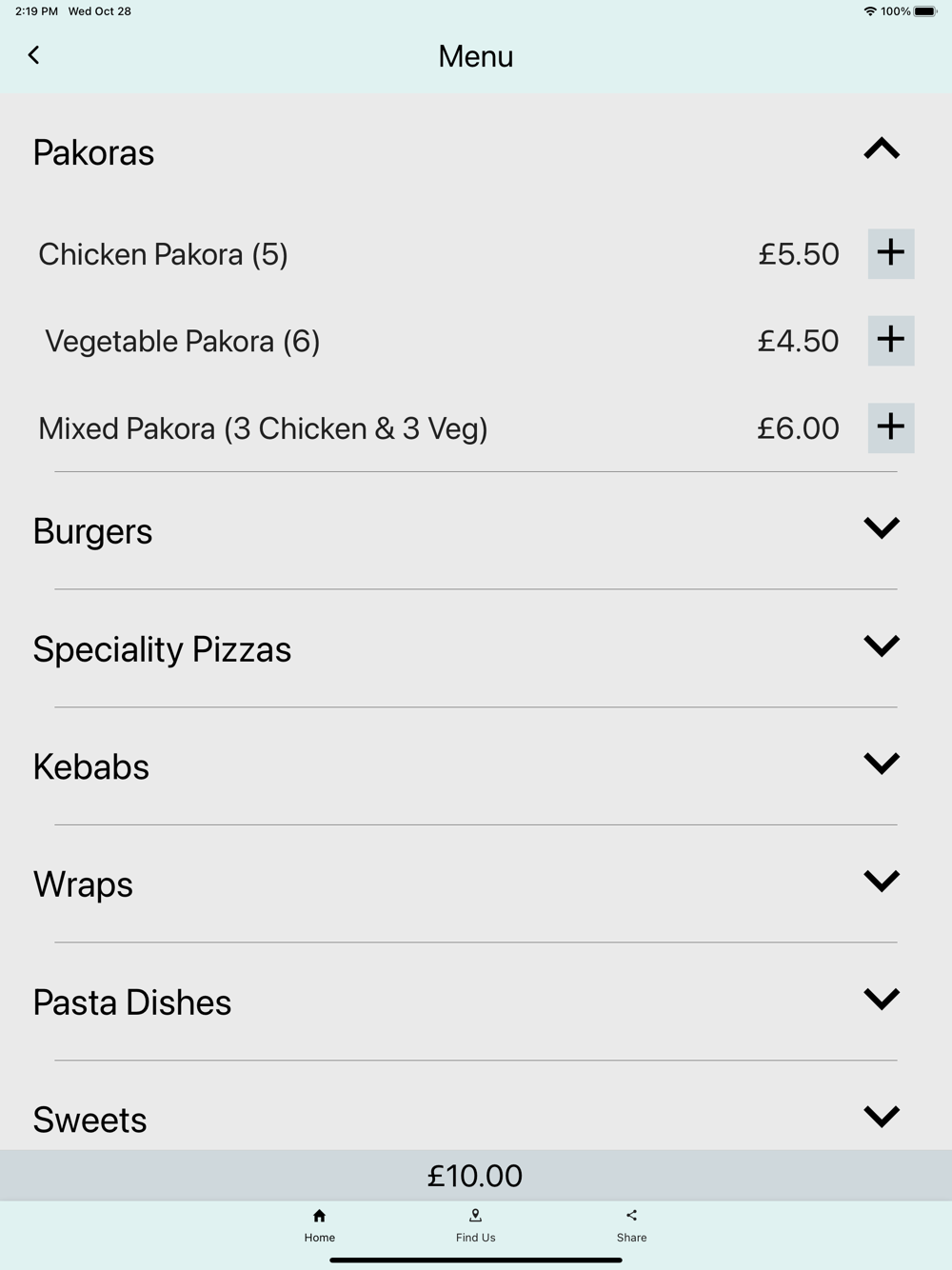
Task: Collapse the Pakoras section
Action: coord(881,150)
